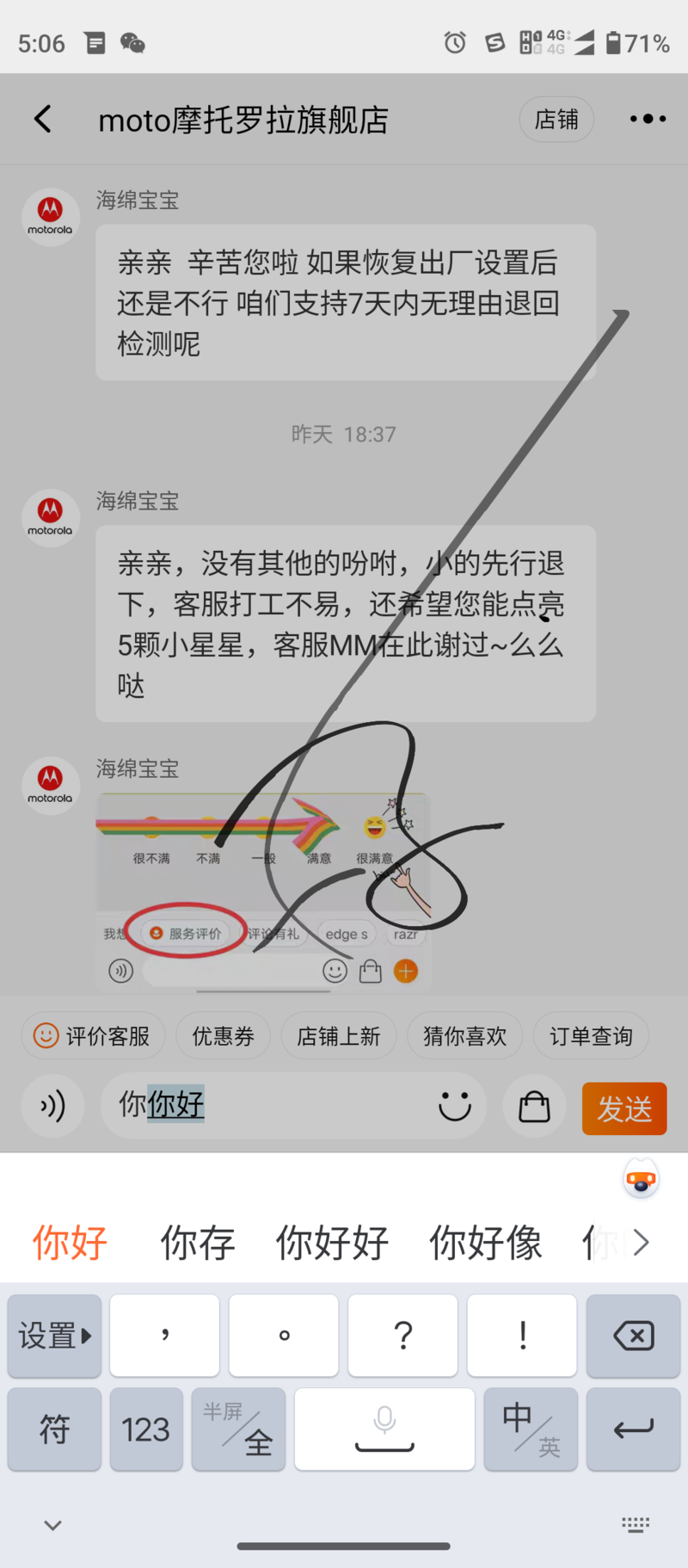Viewport: 688px width, 1568px height.
Task: Expand more candidate words arrow
Action: coord(641,1243)
